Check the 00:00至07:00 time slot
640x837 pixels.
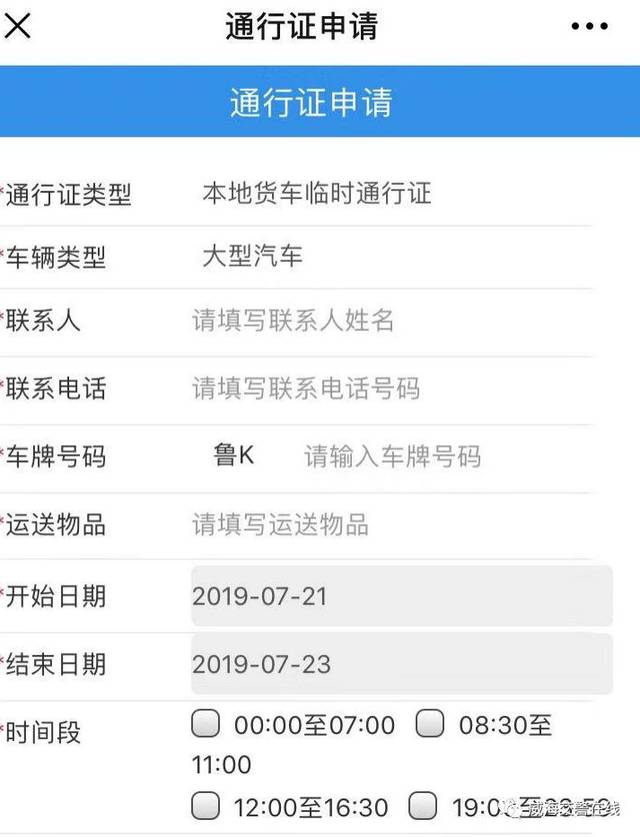[206, 723]
